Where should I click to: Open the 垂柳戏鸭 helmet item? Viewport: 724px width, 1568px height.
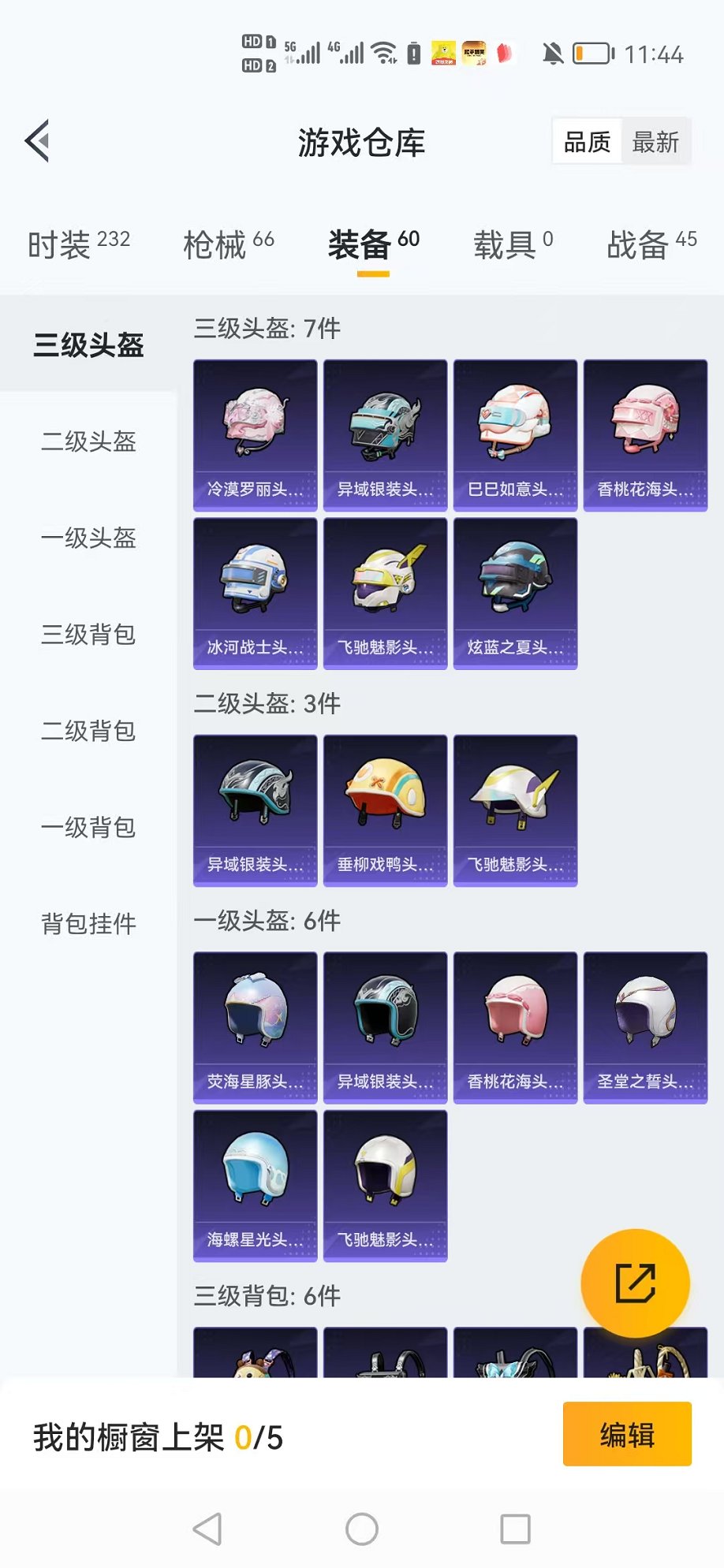tap(385, 810)
